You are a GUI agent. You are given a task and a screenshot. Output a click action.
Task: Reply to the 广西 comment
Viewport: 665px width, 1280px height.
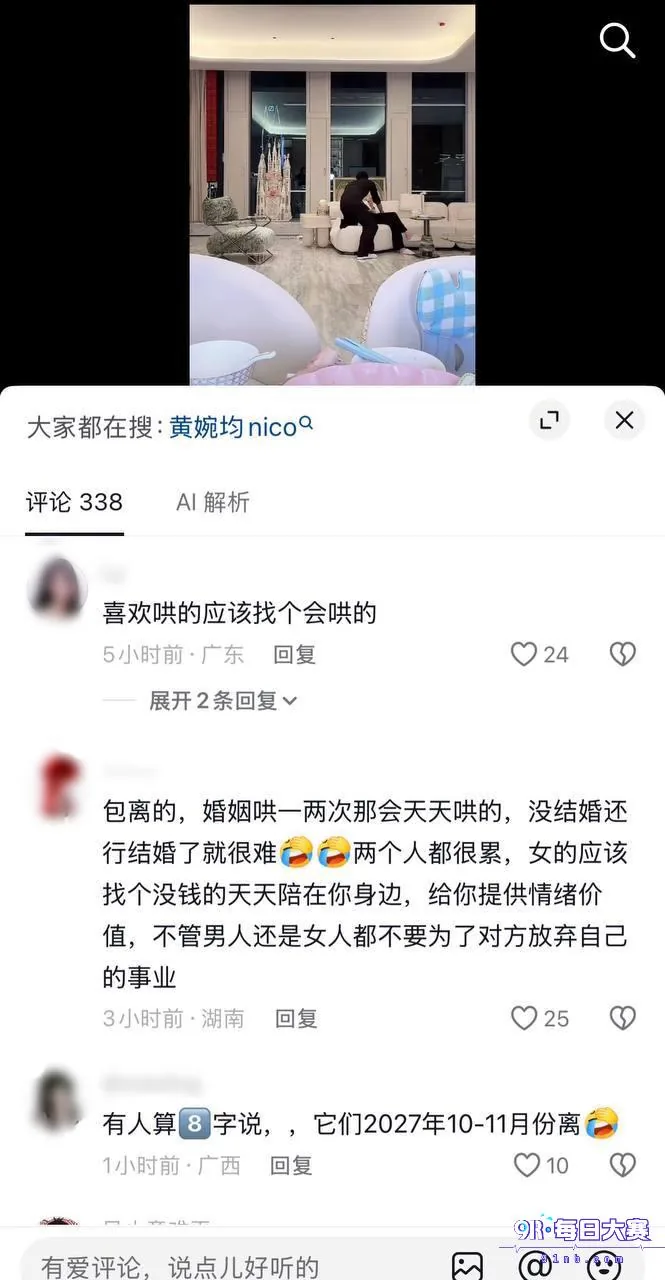click(292, 1166)
